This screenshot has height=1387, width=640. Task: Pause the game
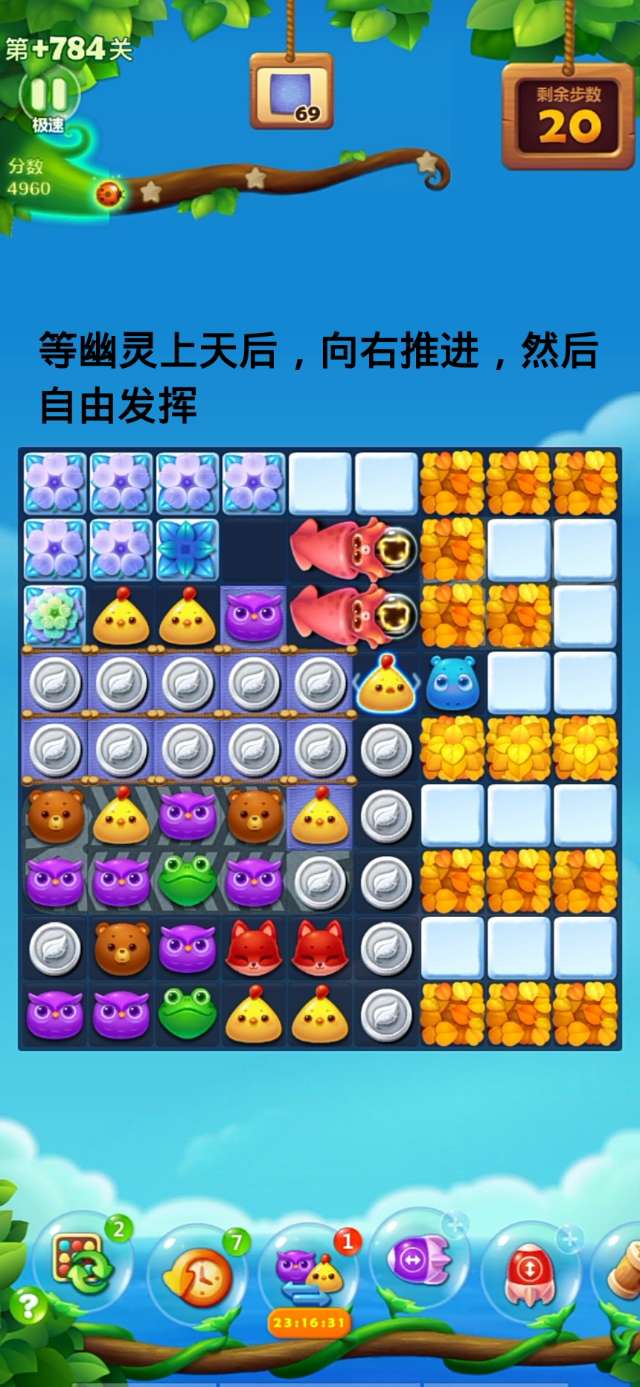pos(47,96)
